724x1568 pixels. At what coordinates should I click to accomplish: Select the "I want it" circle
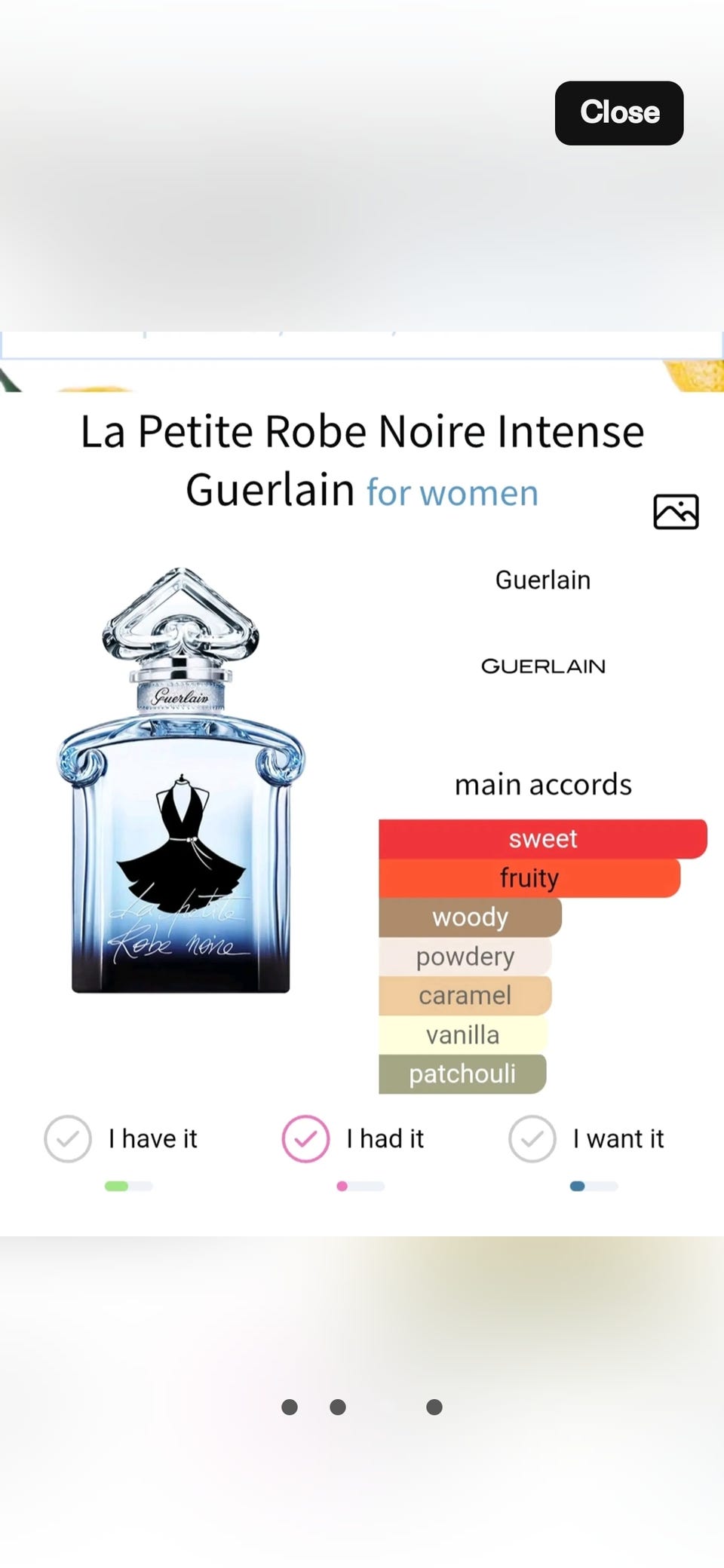point(532,1139)
